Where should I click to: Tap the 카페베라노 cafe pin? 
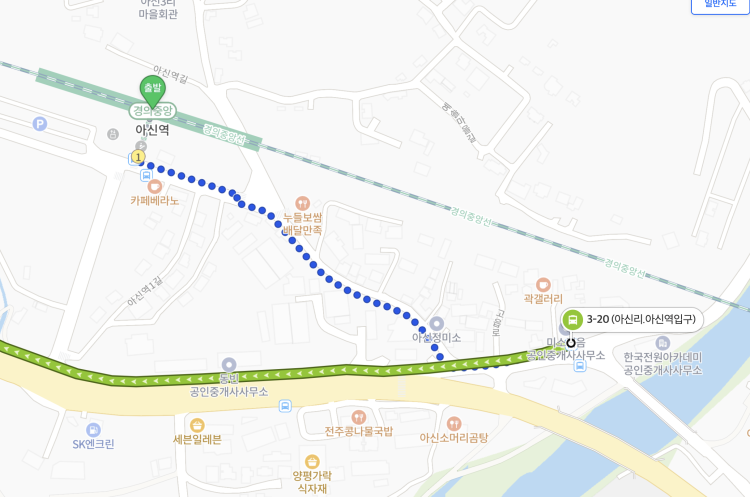[x=154, y=186]
